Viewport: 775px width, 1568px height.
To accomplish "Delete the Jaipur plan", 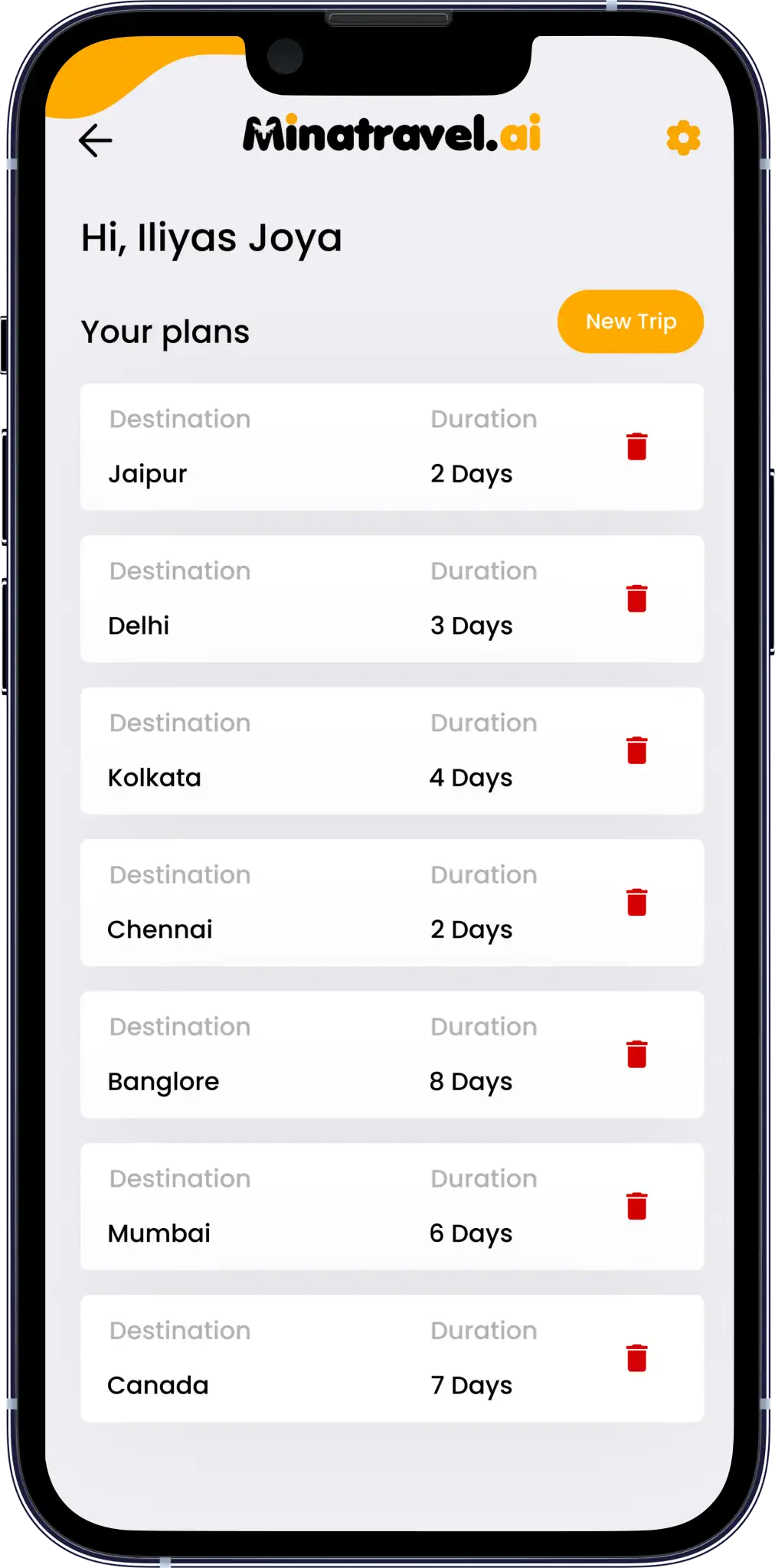I will click(x=636, y=446).
